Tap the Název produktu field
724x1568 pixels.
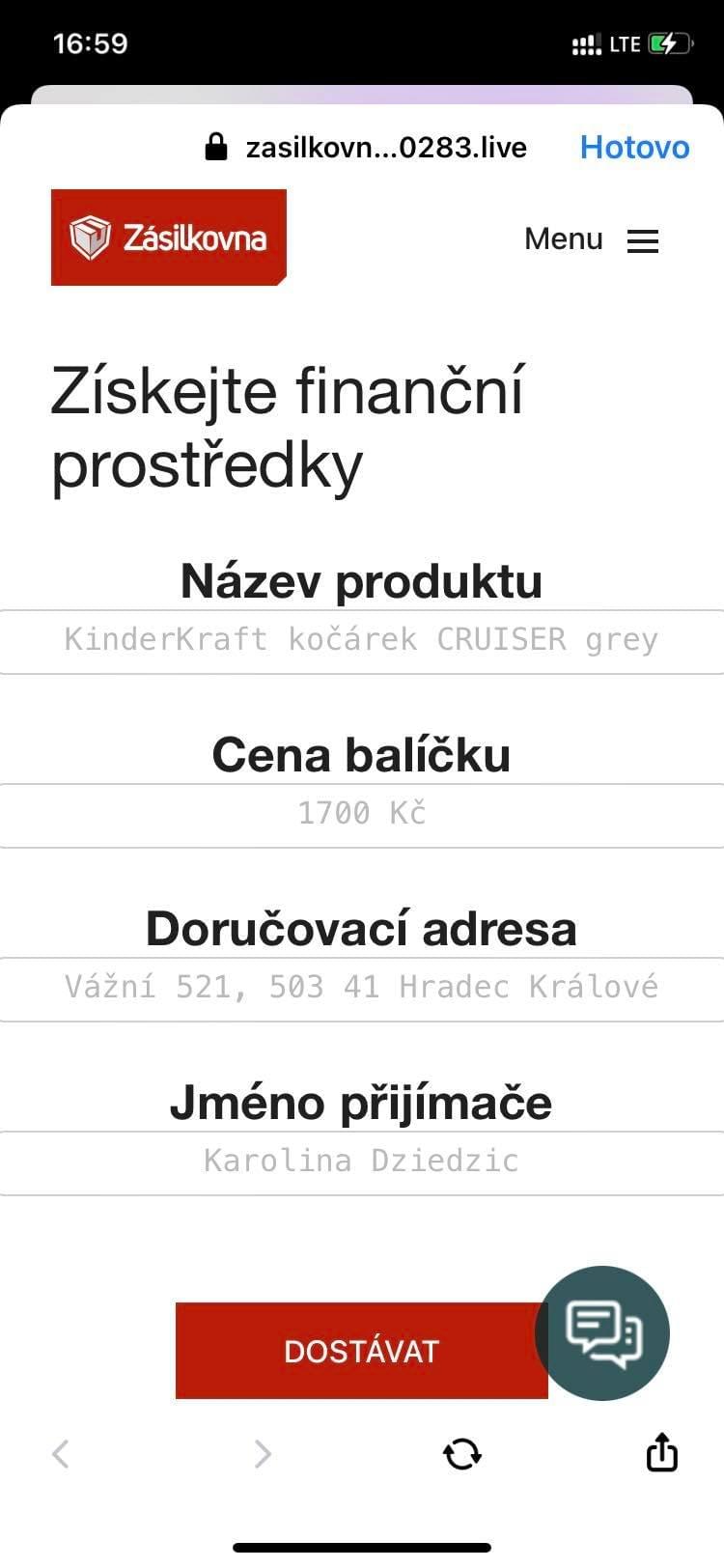tap(362, 641)
